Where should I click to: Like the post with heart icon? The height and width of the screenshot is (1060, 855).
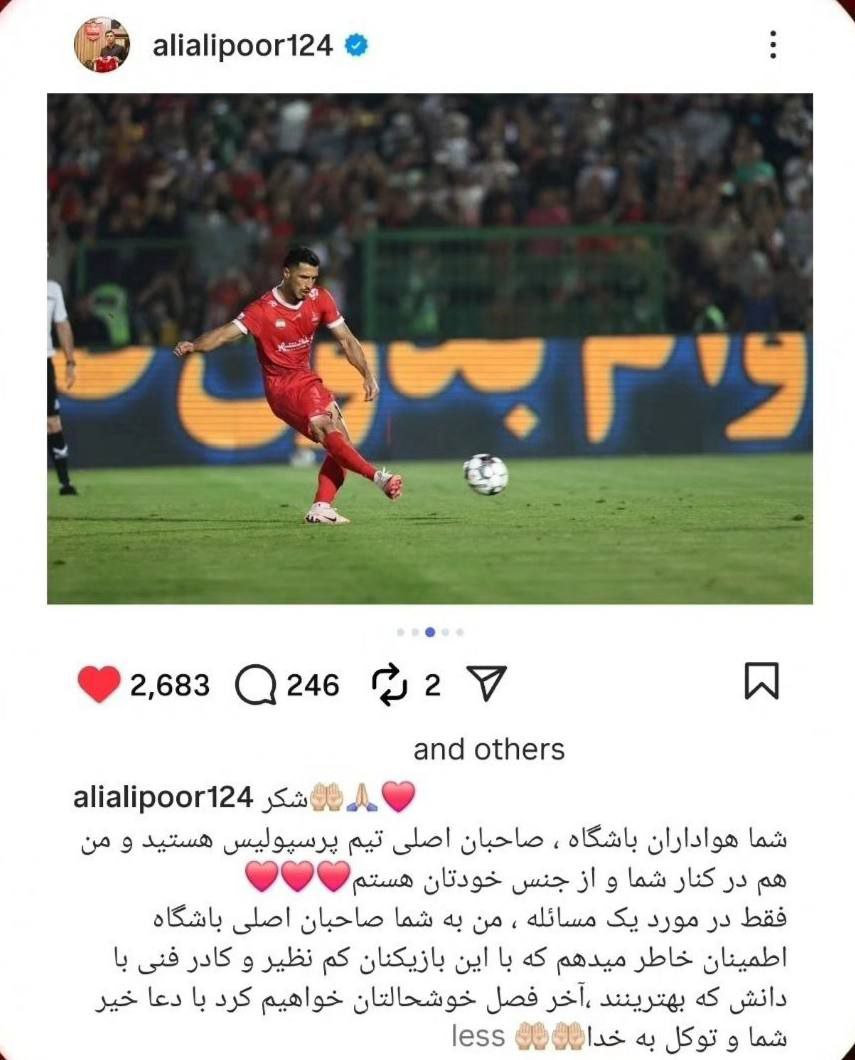[x=99, y=685]
